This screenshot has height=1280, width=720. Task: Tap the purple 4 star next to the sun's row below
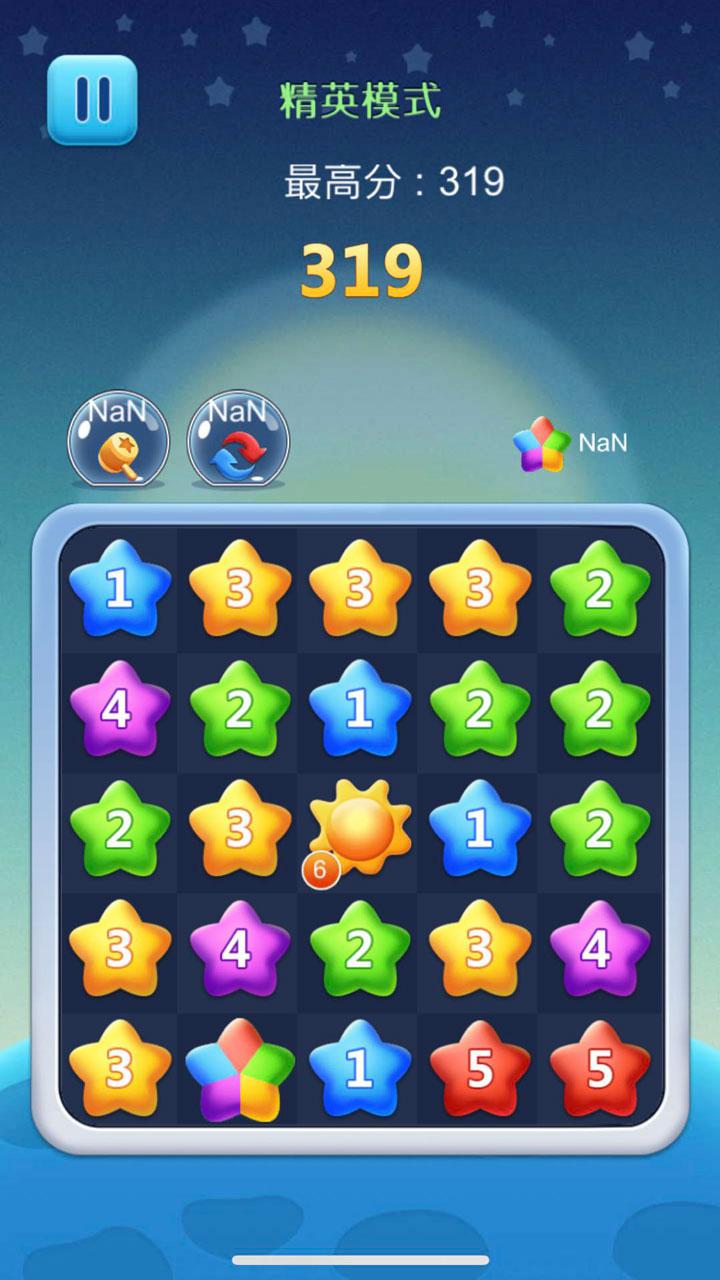239,948
